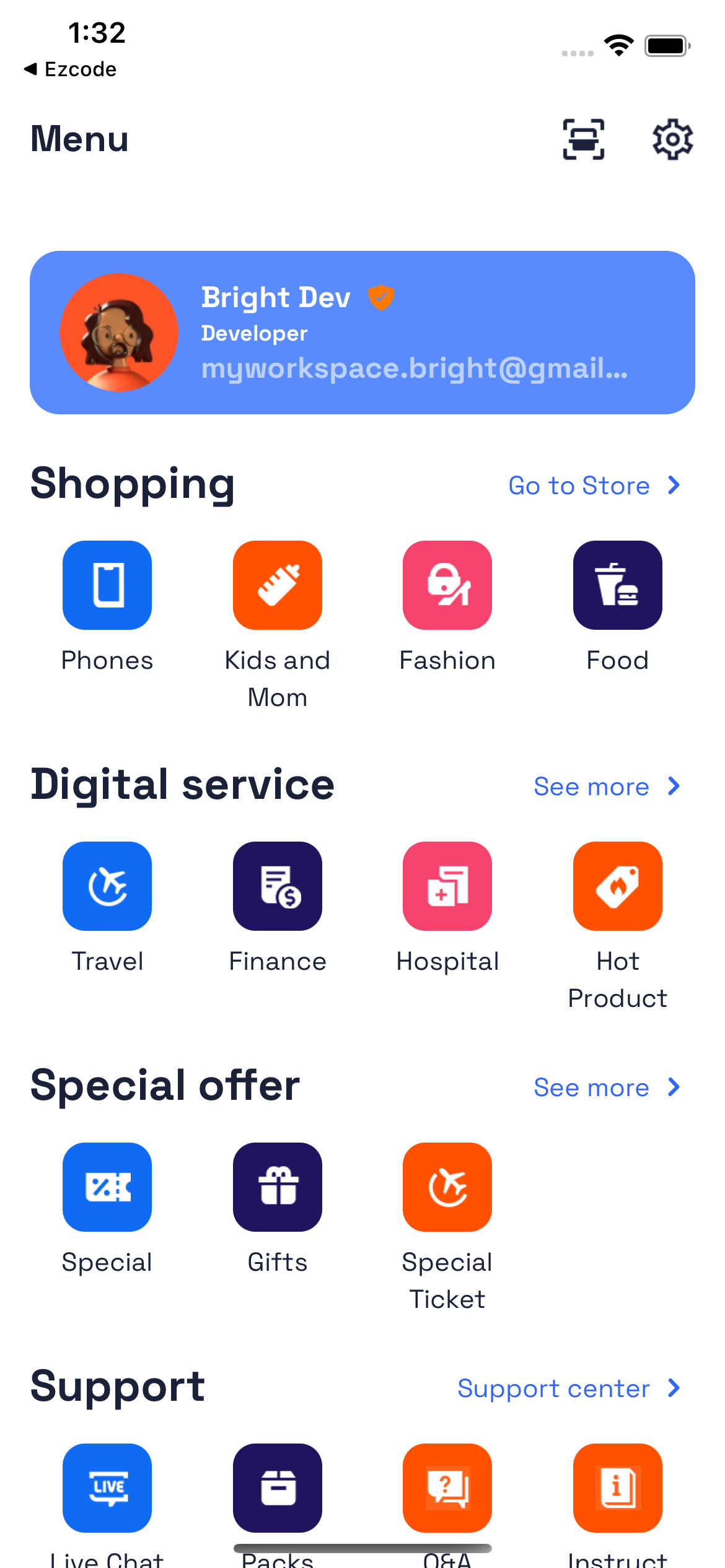Open the Phones shopping category
This screenshot has height=1568, width=725.
click(107, 585)
